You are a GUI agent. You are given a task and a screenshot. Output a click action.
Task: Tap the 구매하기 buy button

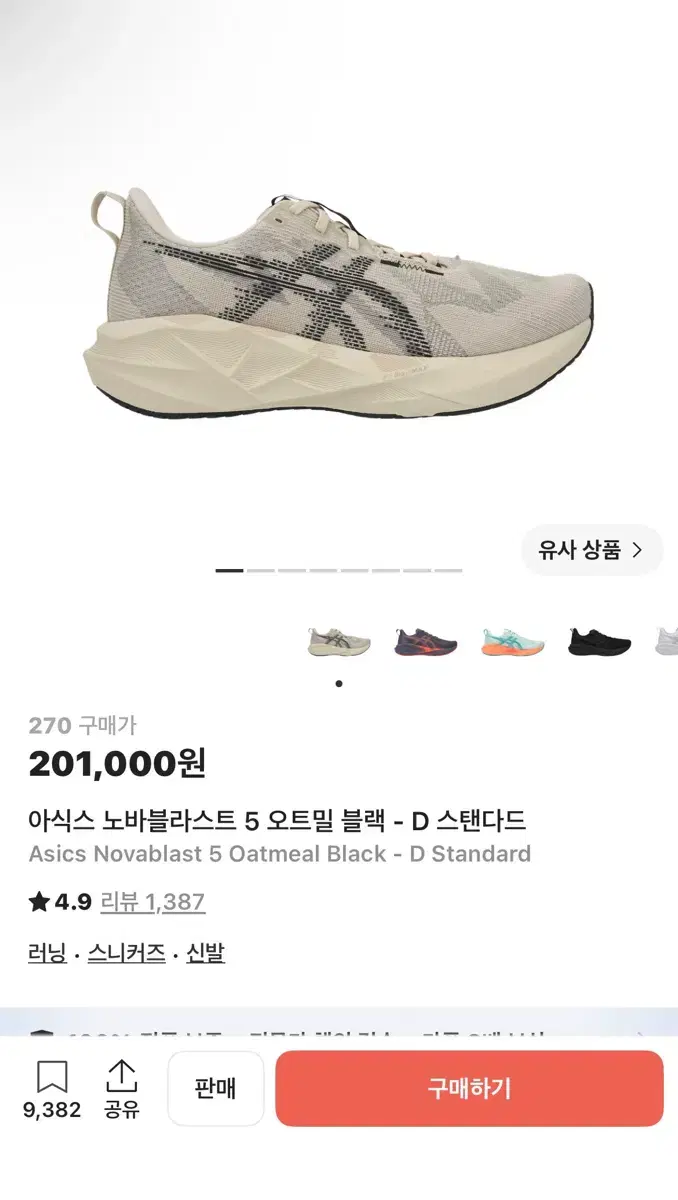(469, 1088)
